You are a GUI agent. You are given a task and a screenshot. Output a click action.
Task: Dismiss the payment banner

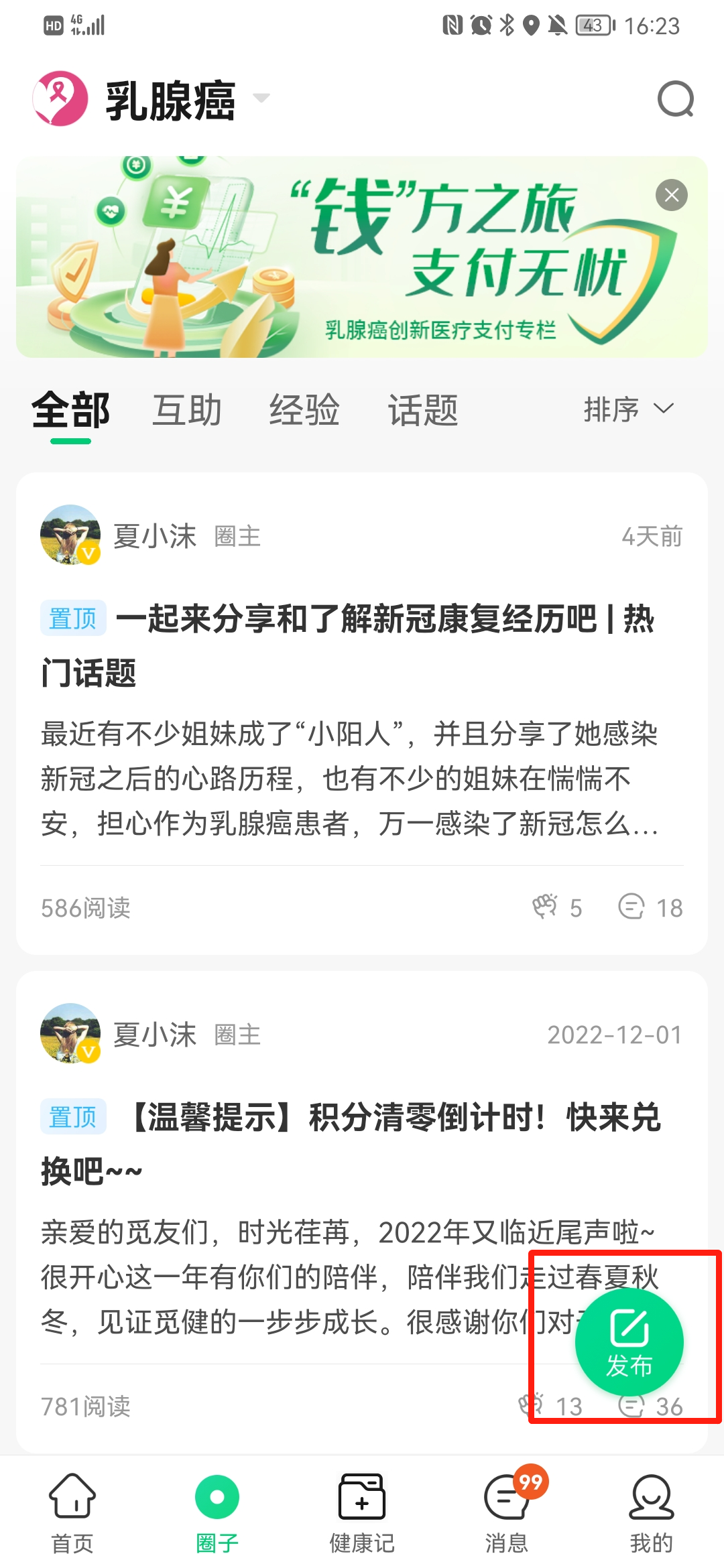click(x=671, y=195)
